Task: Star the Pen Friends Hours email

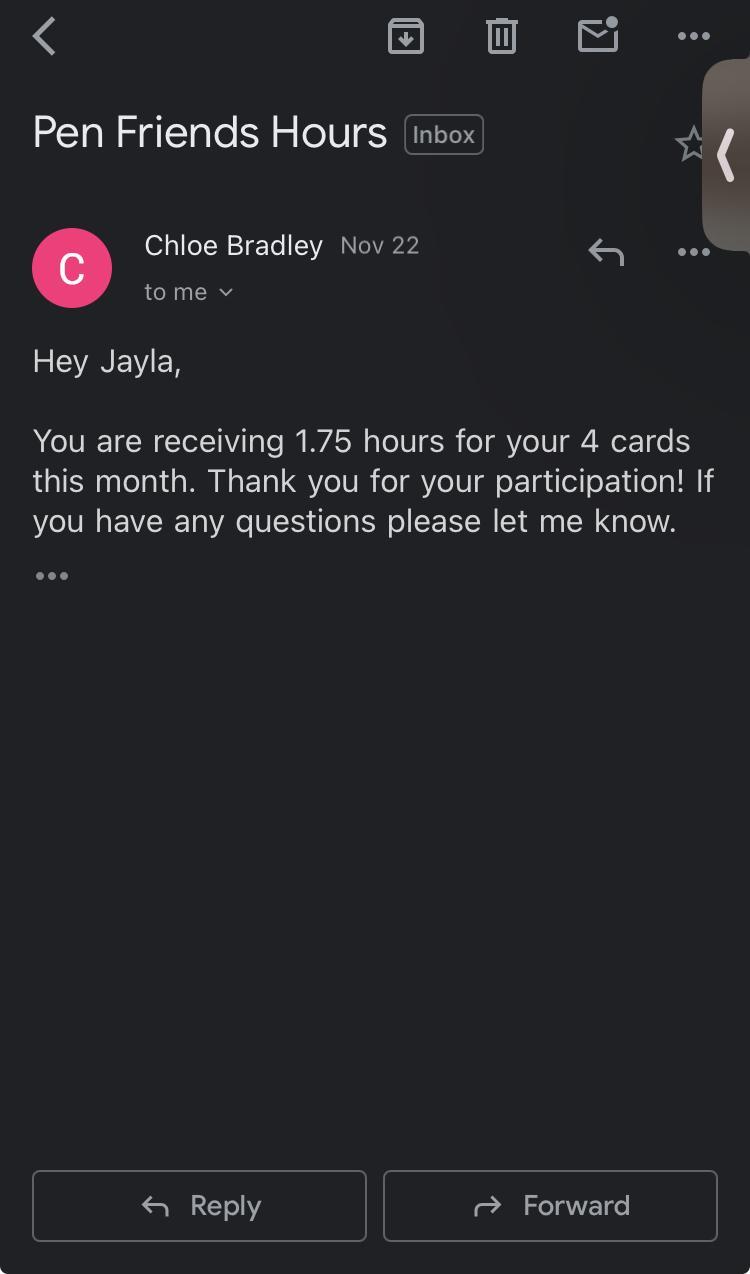Action: 690,144
